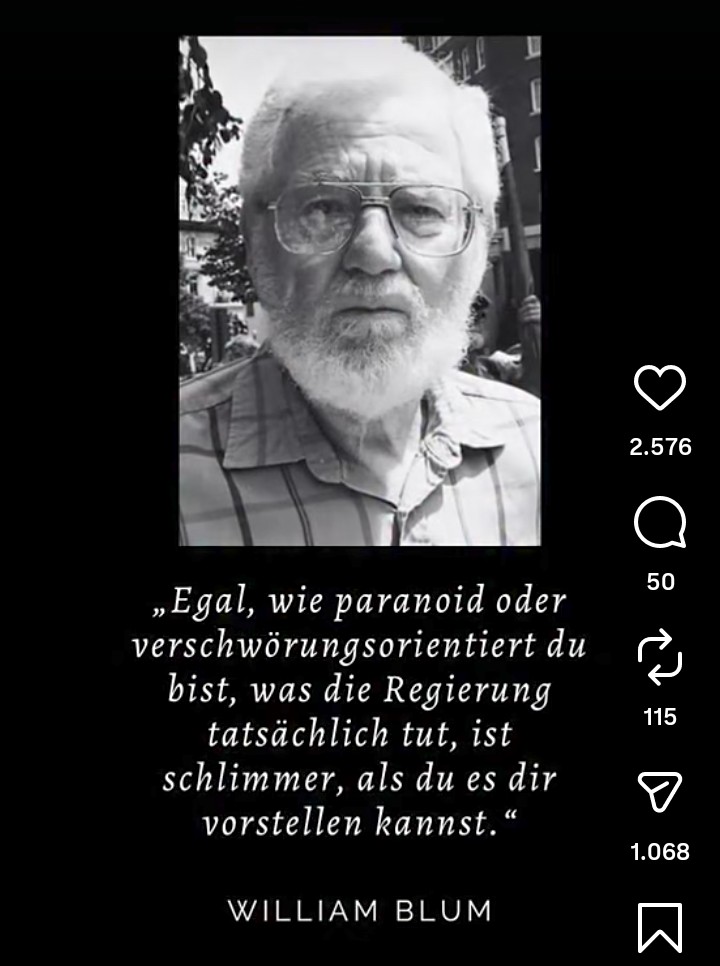Share the post via the send icon
This screenshot has height=966, width=720.
pos(660,793)
